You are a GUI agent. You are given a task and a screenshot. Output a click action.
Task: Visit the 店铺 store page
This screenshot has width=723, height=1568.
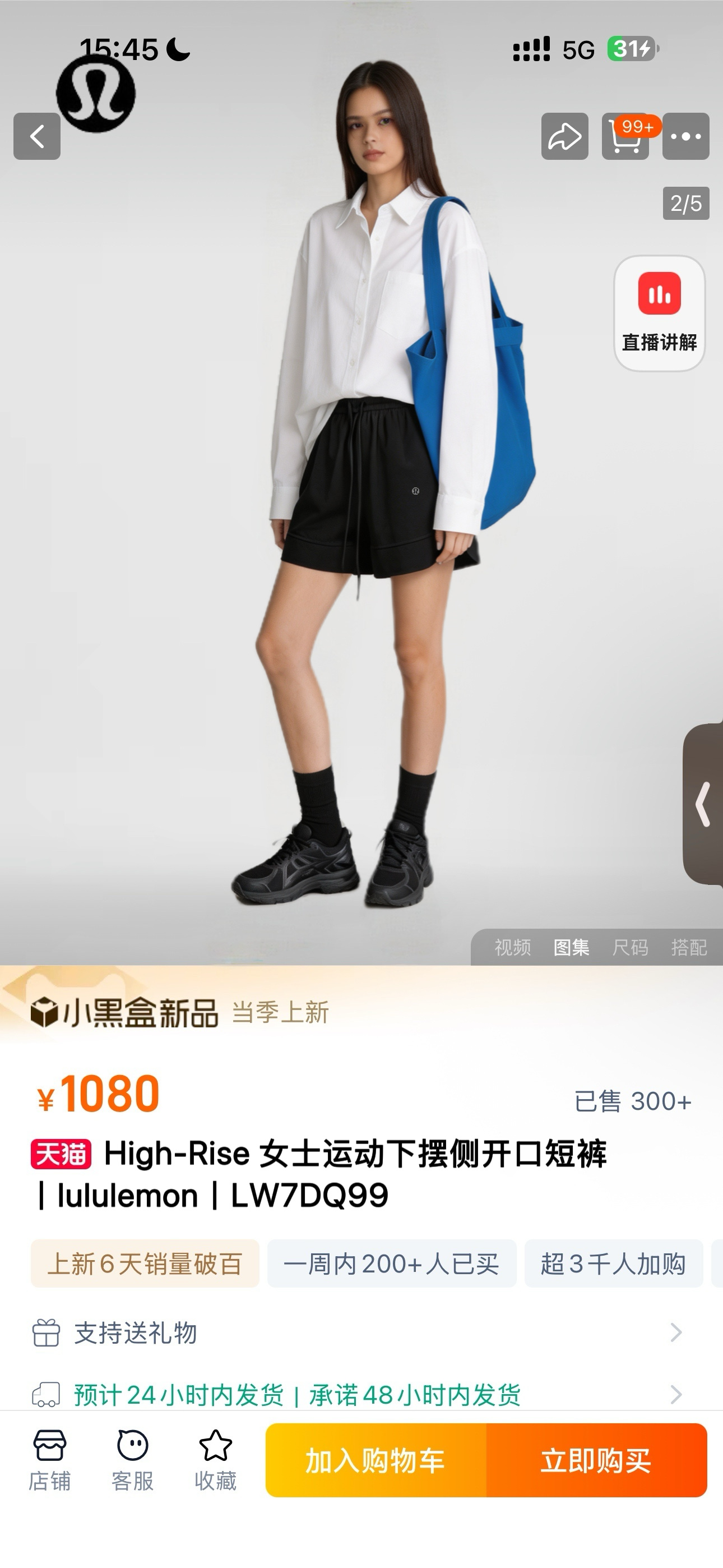click(50, 1460)
